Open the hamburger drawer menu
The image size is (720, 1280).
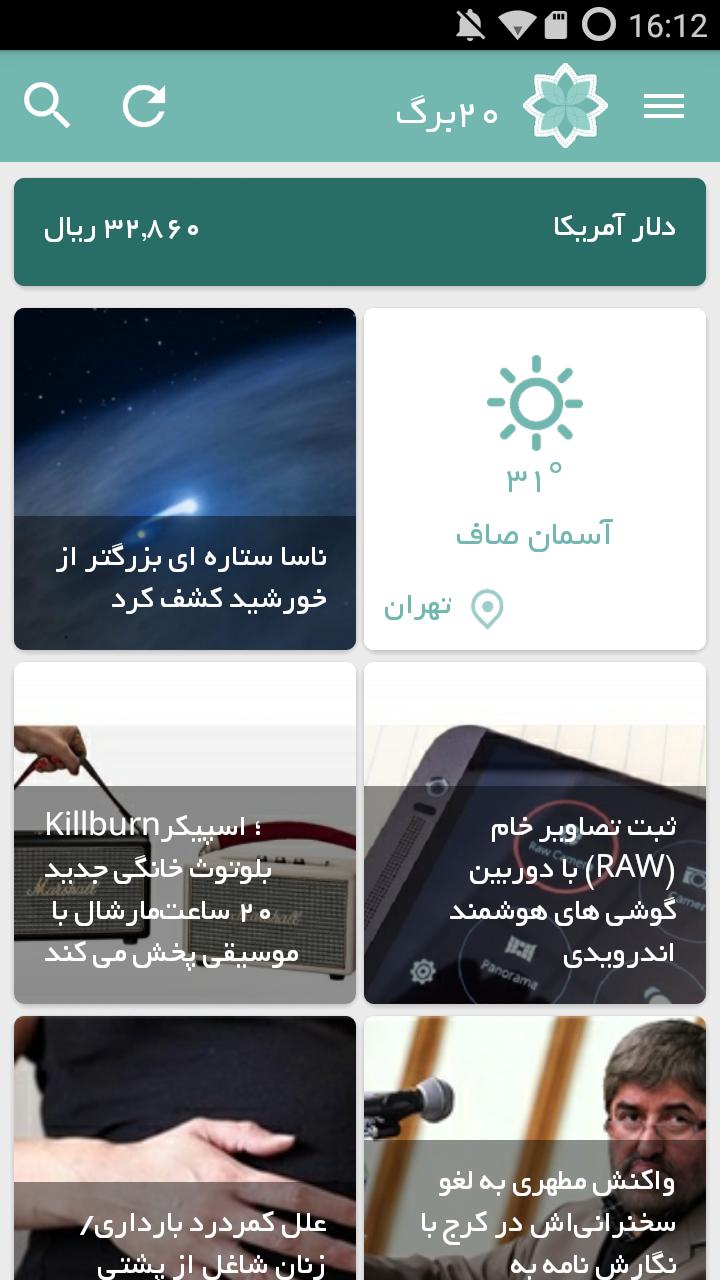(663, 106)
